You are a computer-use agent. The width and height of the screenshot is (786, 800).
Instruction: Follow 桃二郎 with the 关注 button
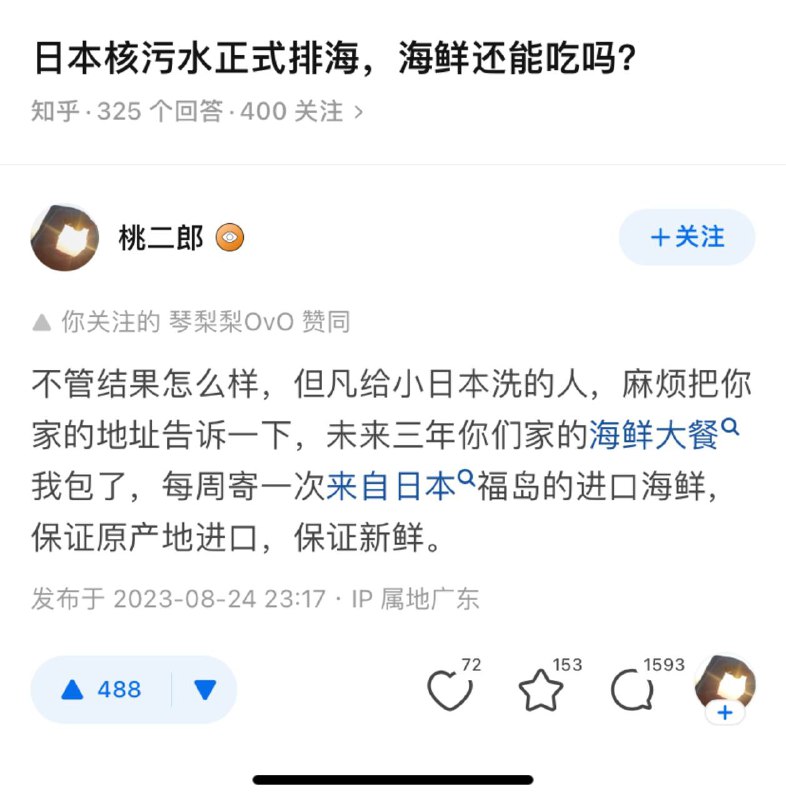[x=687, y=237]
